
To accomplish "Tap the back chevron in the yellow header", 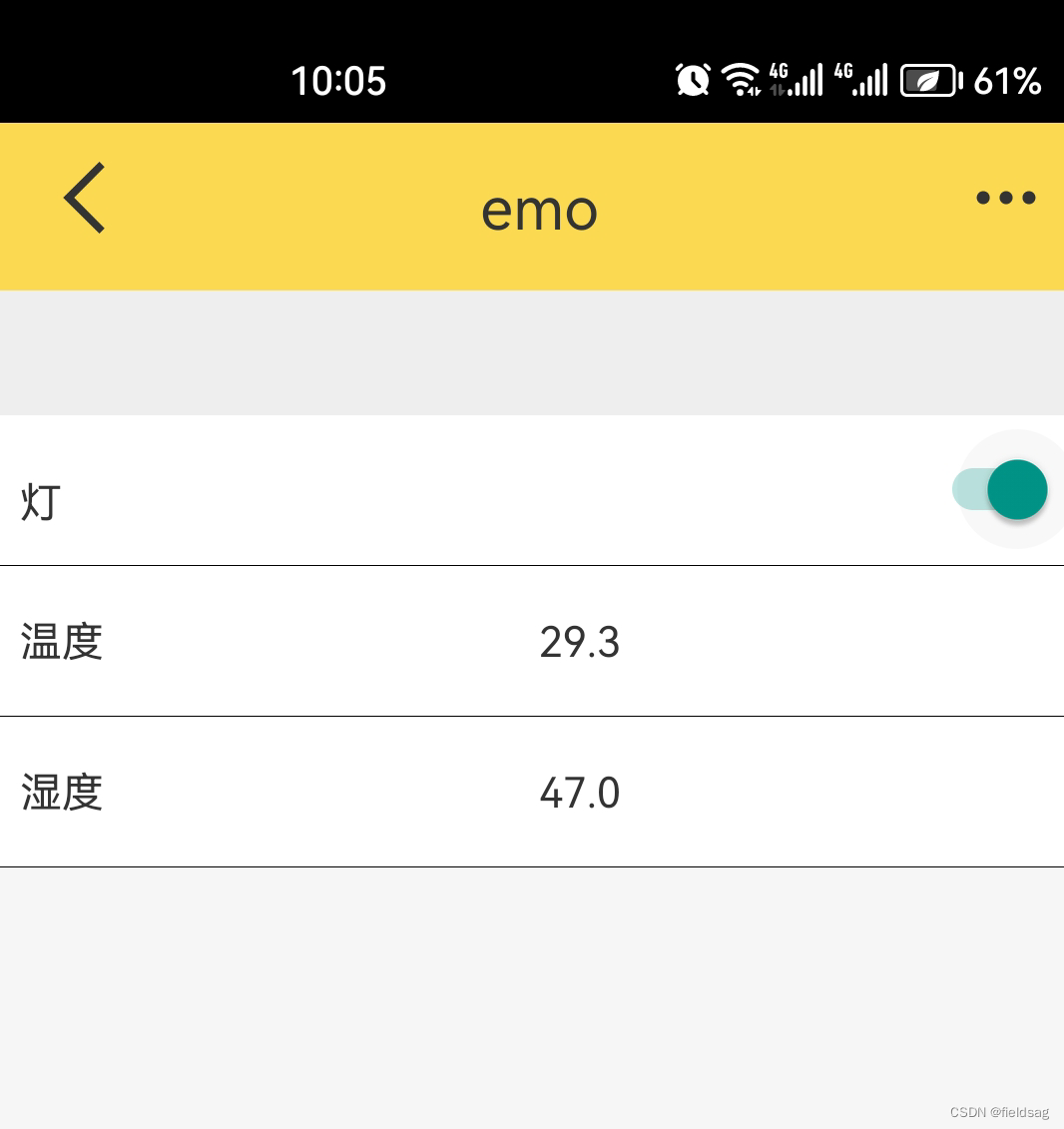I will coord(84,198).
